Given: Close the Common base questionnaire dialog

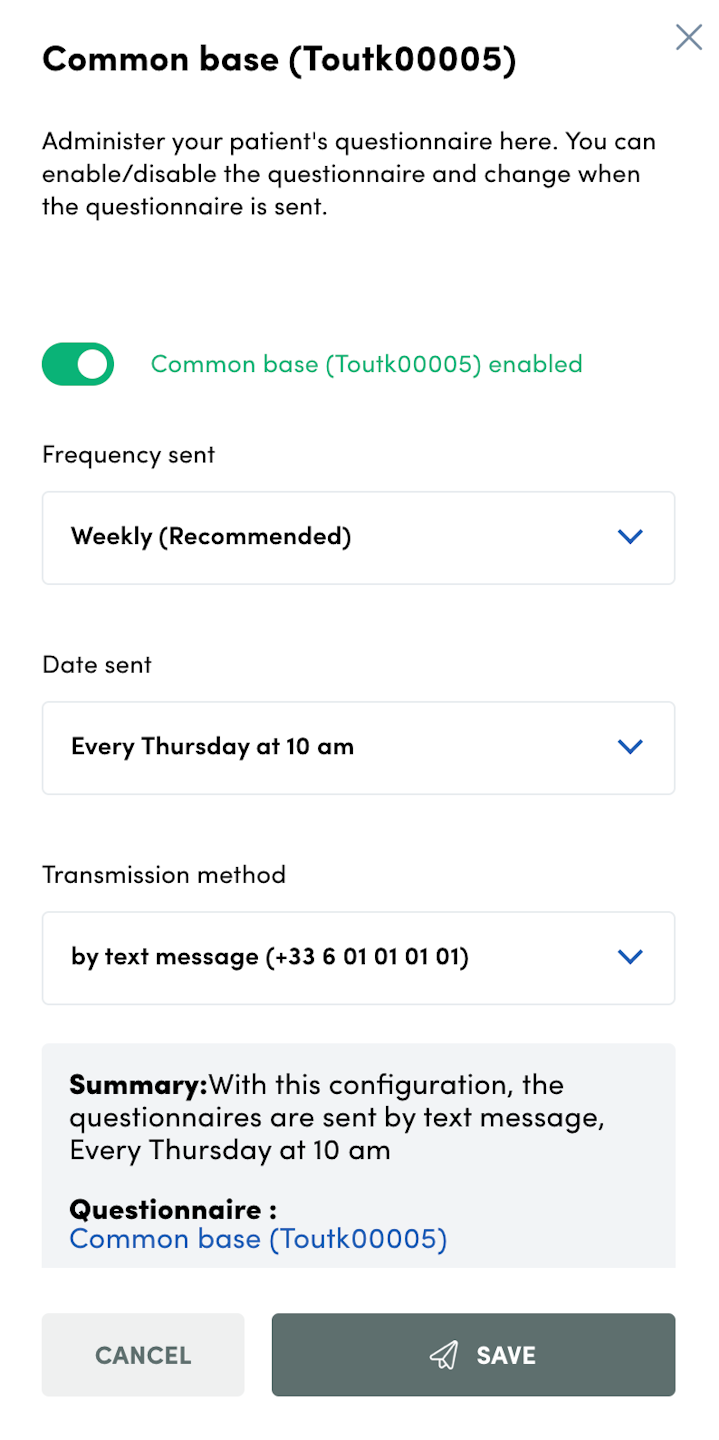Looking at the screenshot, I should [x=688, y=38].
